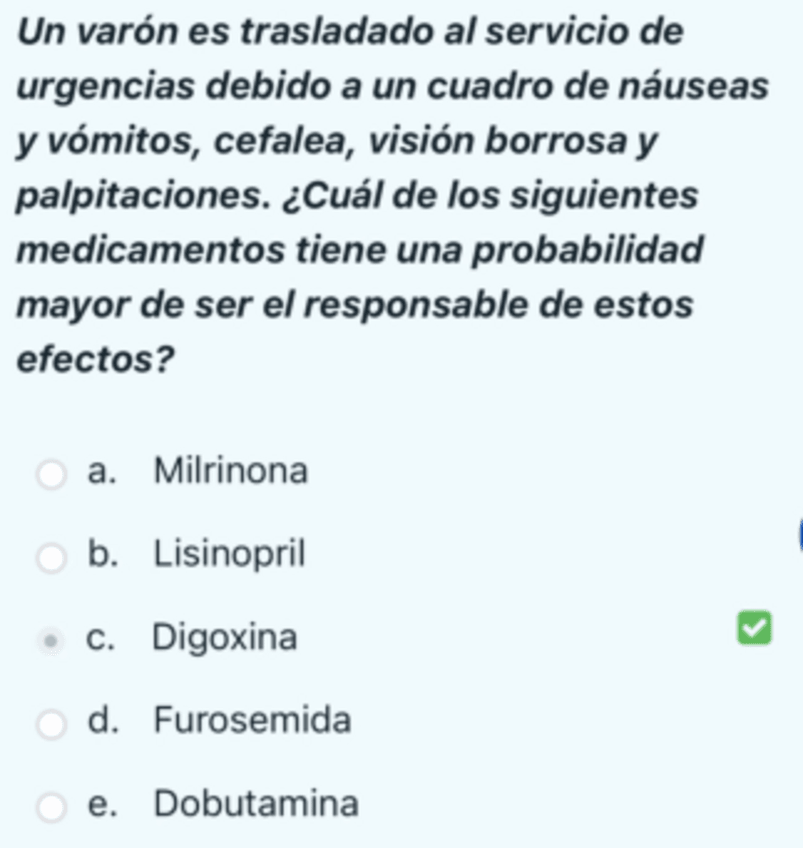Click the answer text Dobutamina
Viewport: 803px width, 848px height.
pos(254,803)
